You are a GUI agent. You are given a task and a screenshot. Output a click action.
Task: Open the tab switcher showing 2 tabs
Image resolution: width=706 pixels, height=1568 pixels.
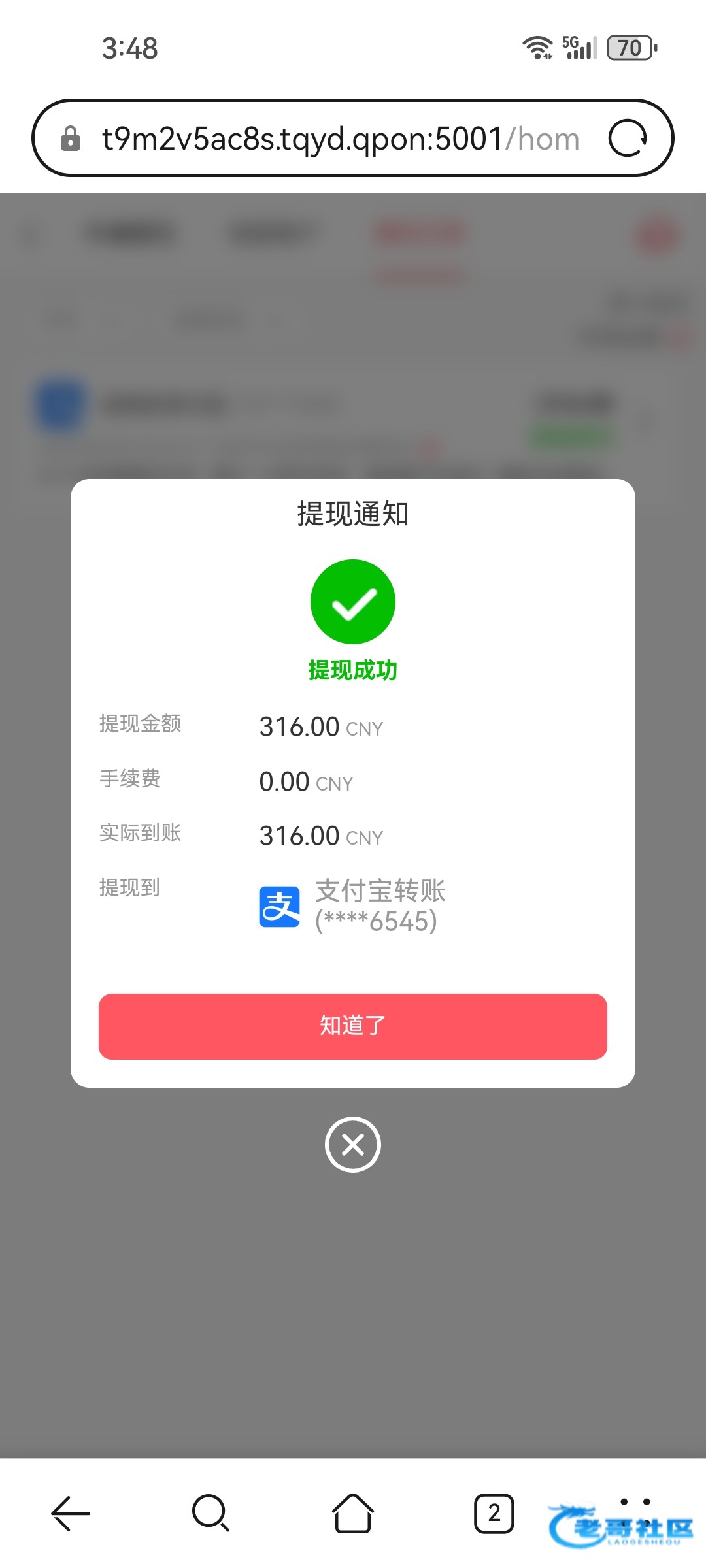(494, 1512)
